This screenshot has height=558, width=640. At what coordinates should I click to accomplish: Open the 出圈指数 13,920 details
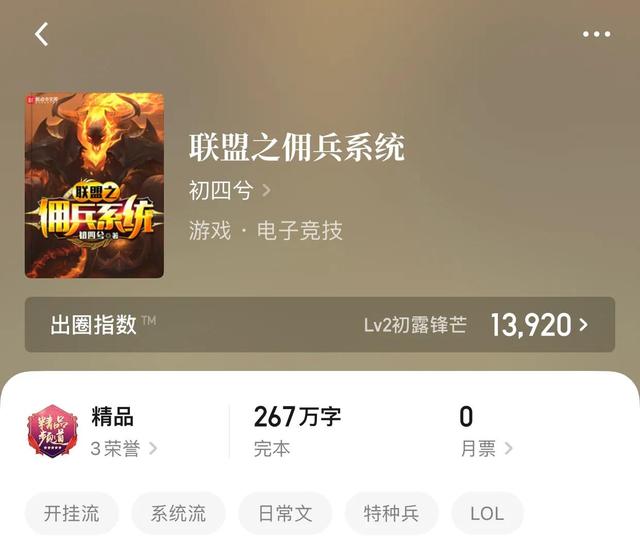click(320, 324)
